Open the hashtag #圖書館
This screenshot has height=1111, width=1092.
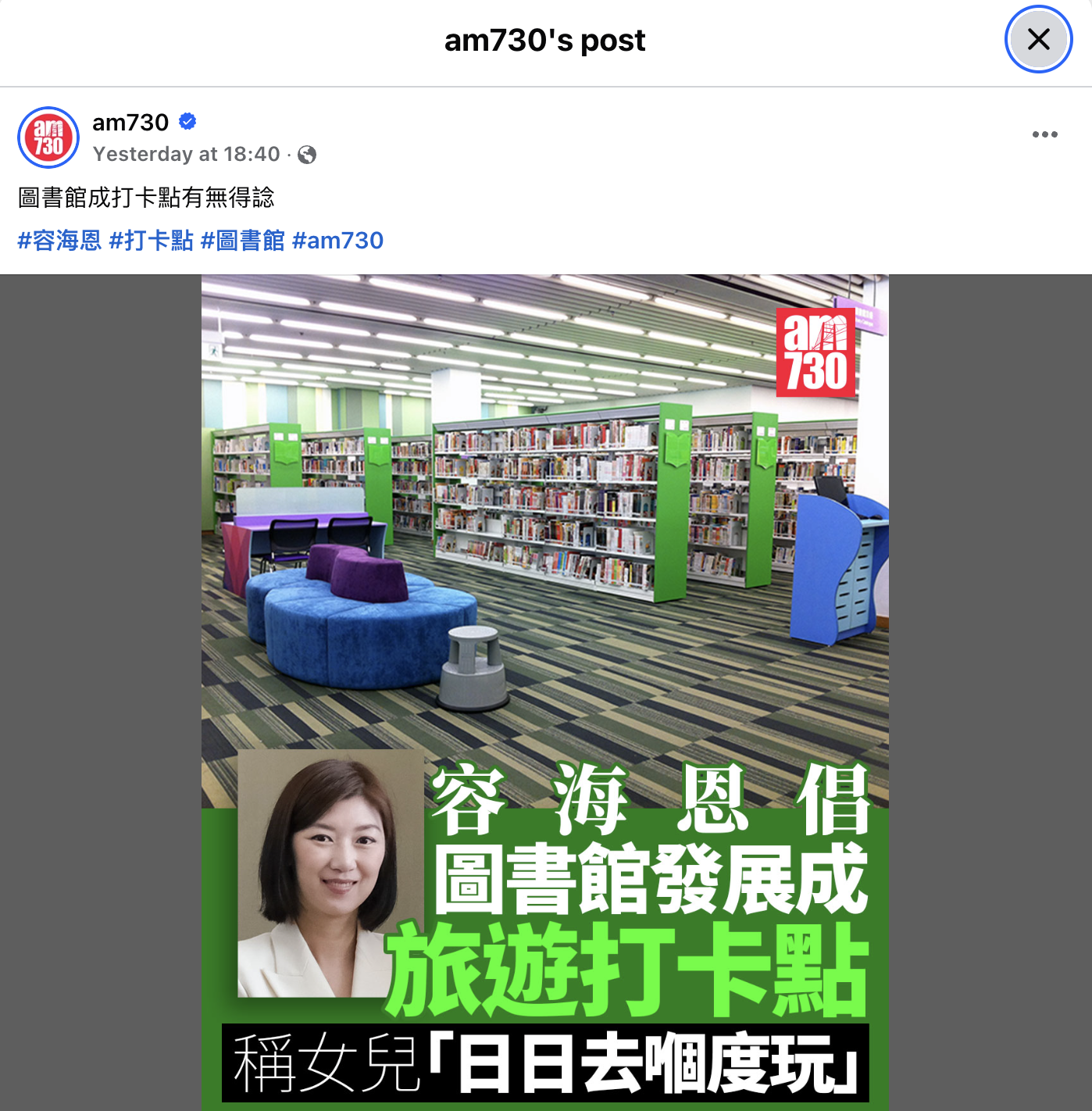pos(242,240)
